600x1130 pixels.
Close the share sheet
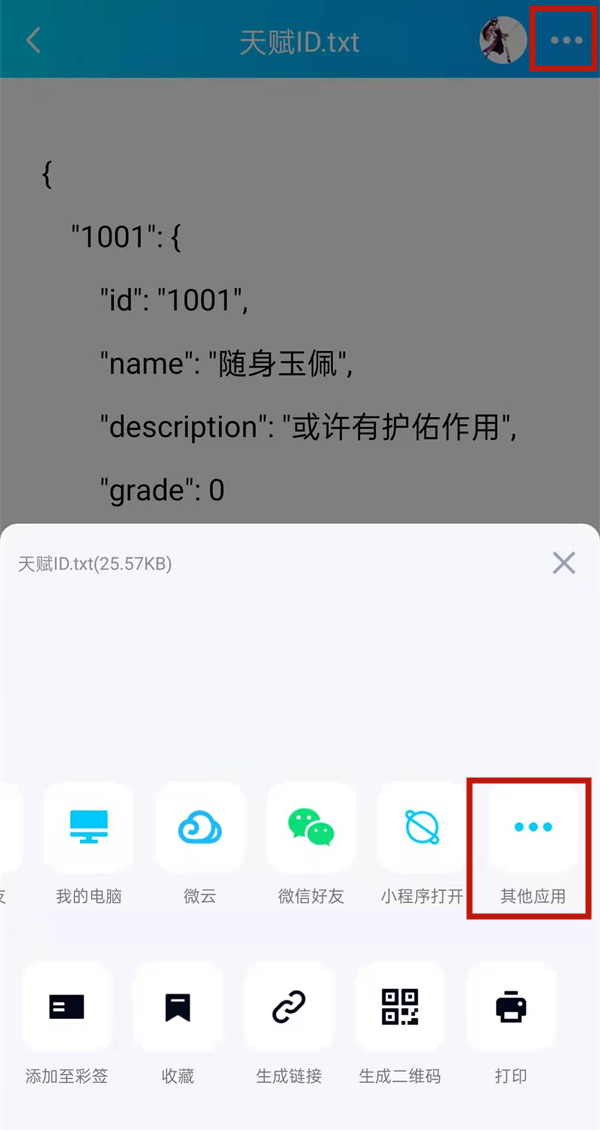pyautogui.click(x=564, y=563)
